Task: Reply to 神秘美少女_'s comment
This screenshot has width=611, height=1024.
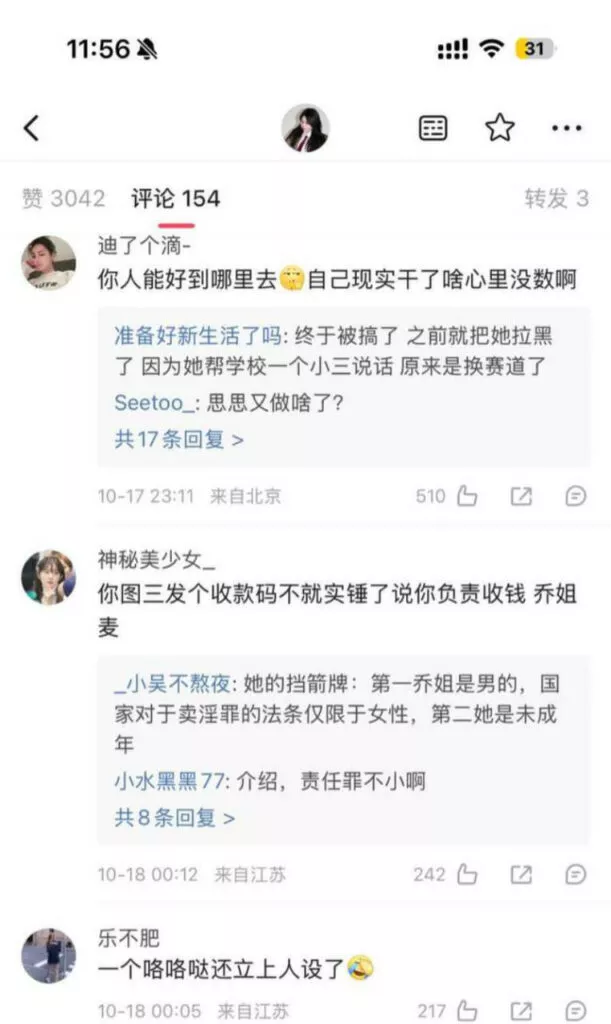Action: pos(575,874)
